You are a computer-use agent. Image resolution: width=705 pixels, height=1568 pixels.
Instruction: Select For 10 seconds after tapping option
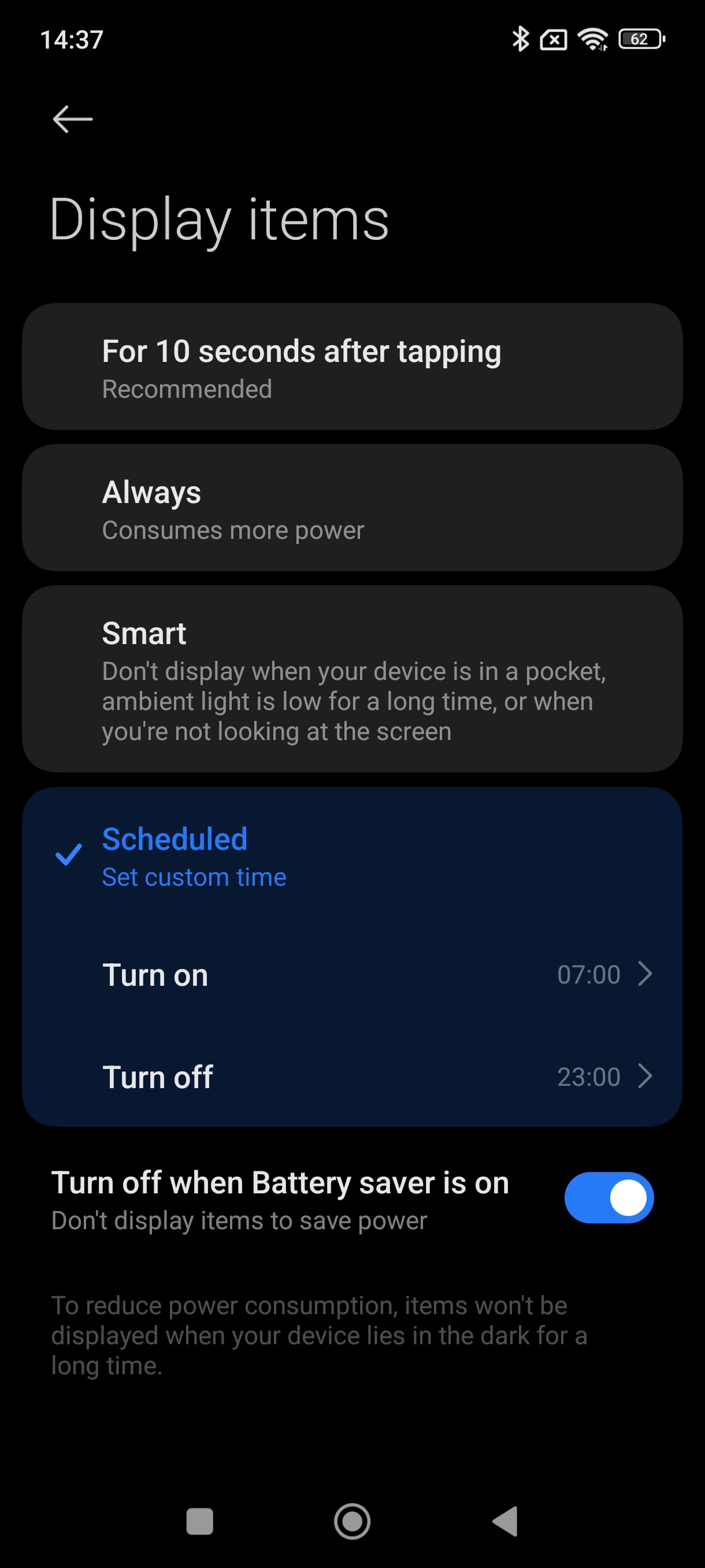tap(352, 367)
